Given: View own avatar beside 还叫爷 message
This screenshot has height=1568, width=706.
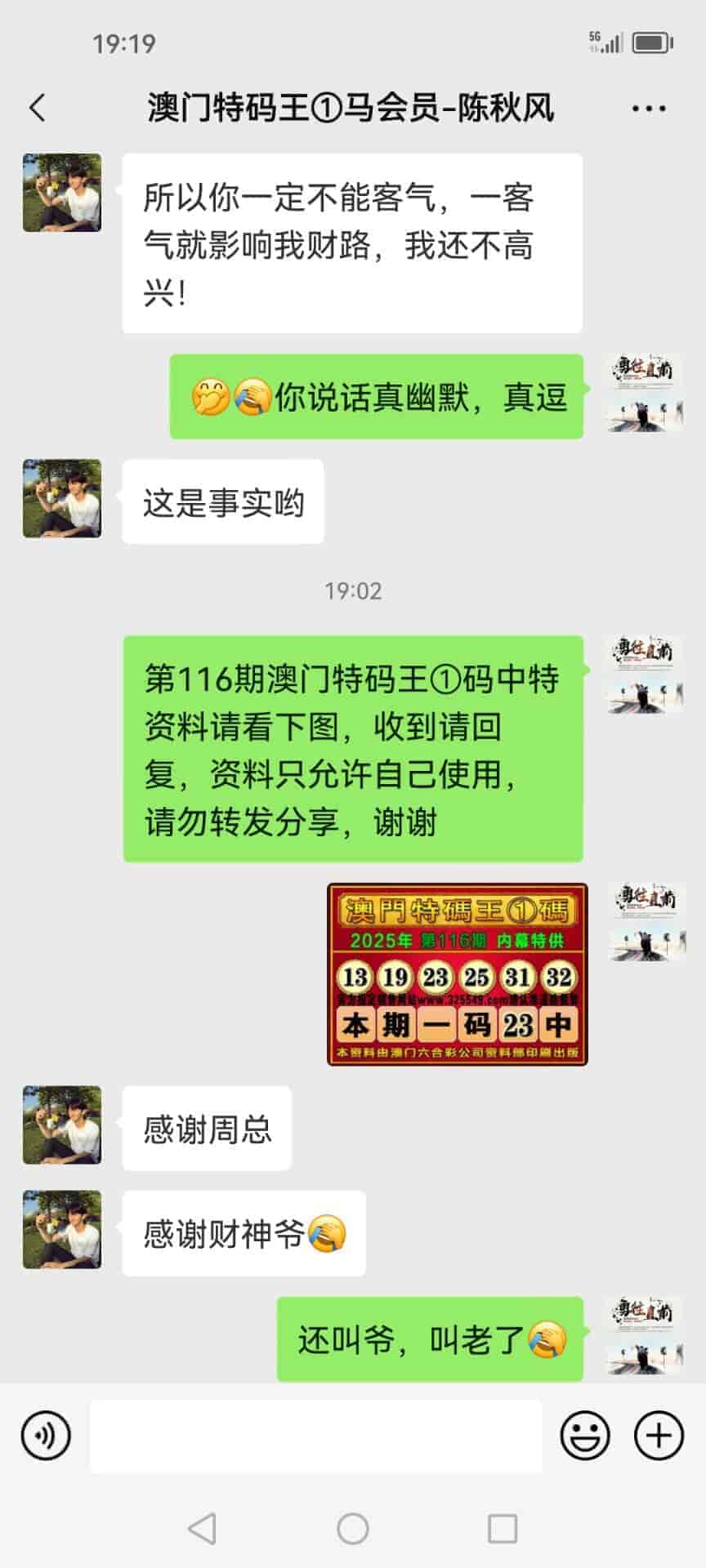Looking at the screenshot, I should (x=646, y=1335).
